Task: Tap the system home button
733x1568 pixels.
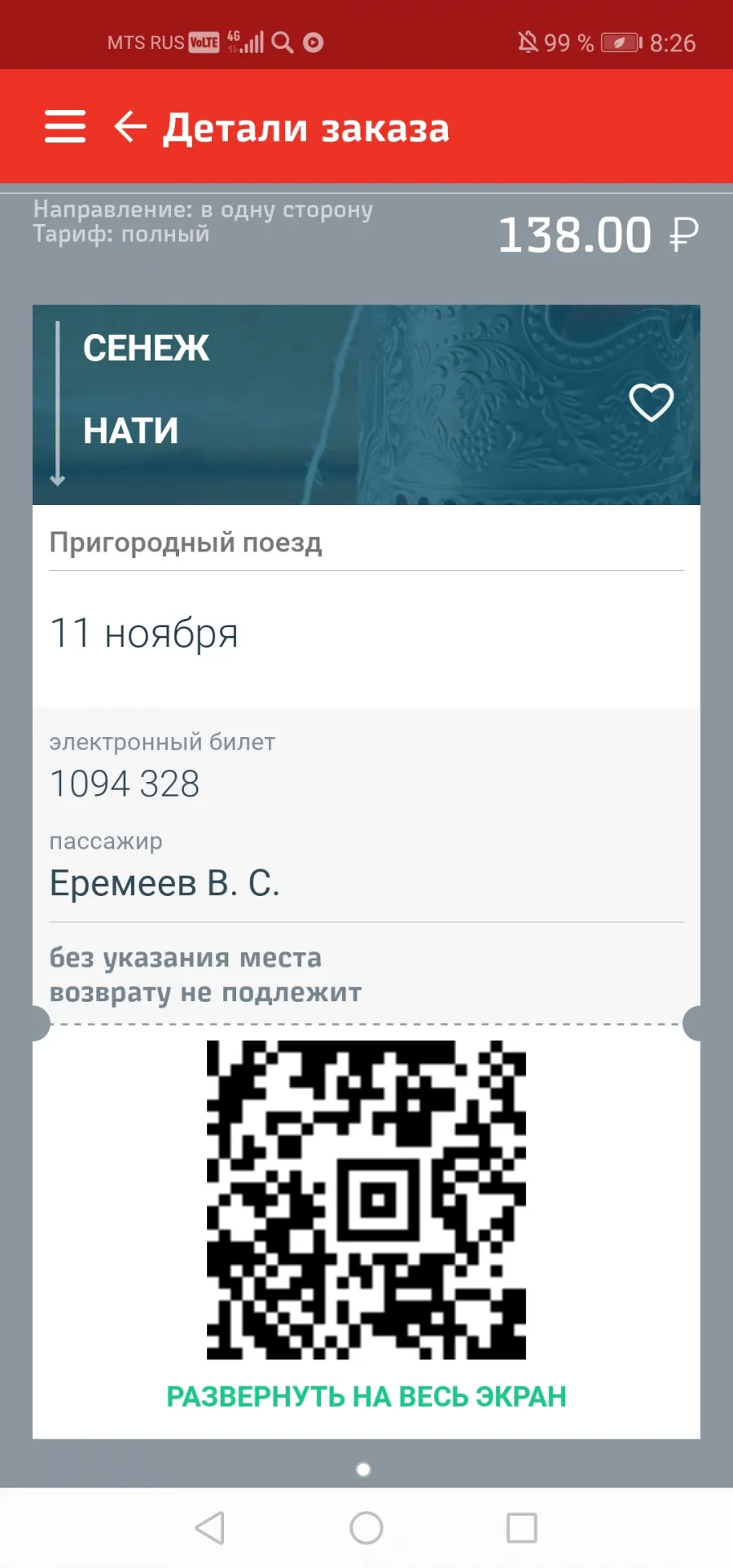Action: click(x=366, y=1528)
